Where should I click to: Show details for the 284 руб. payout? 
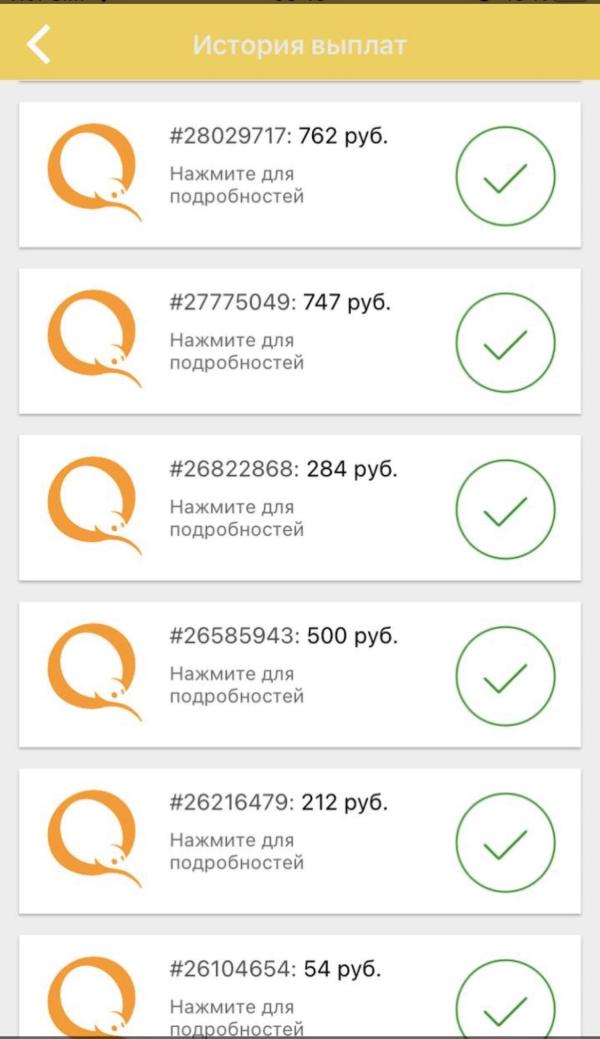pos(299,507)
